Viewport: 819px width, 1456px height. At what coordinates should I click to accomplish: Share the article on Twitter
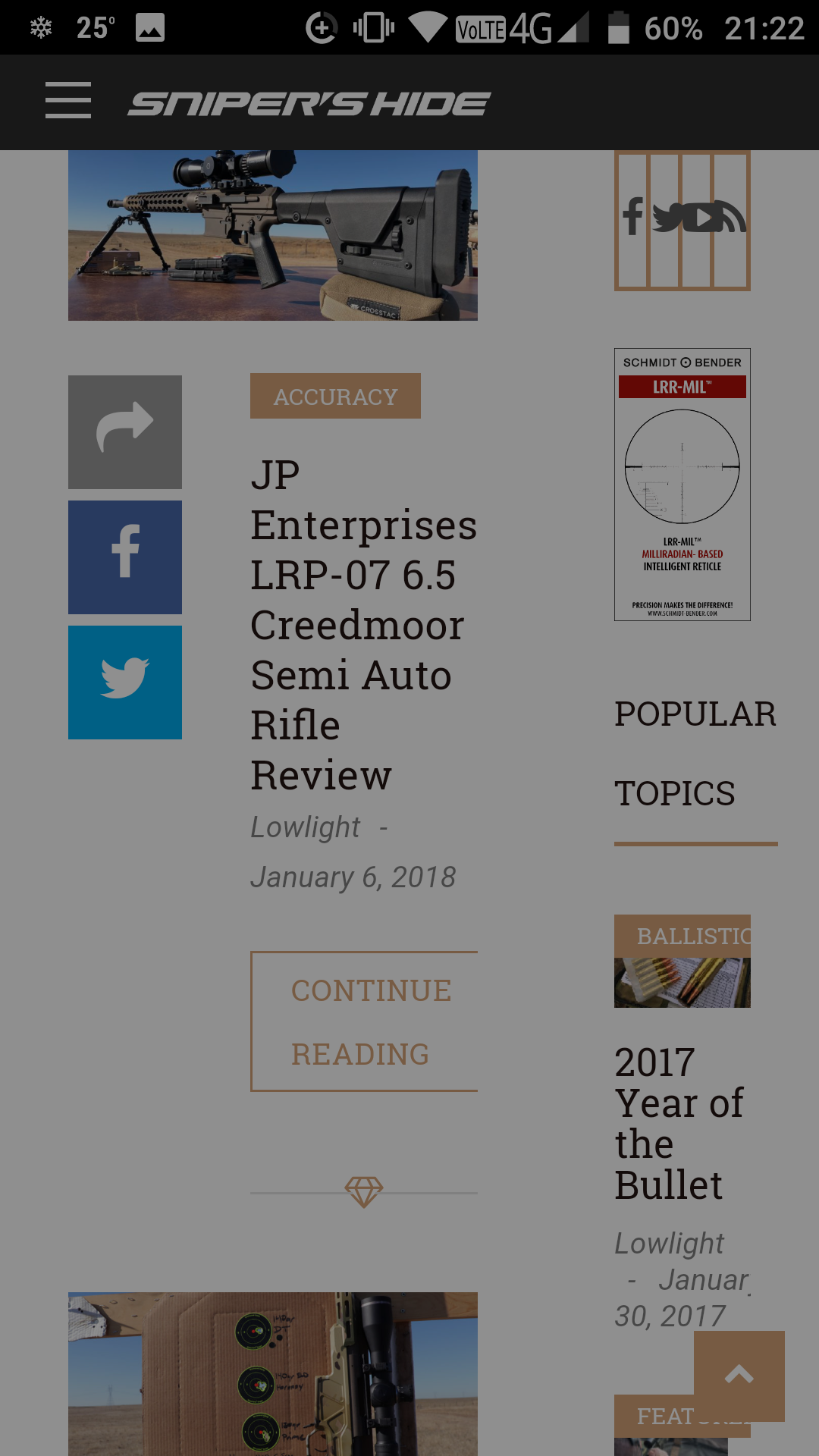[125, 682]
